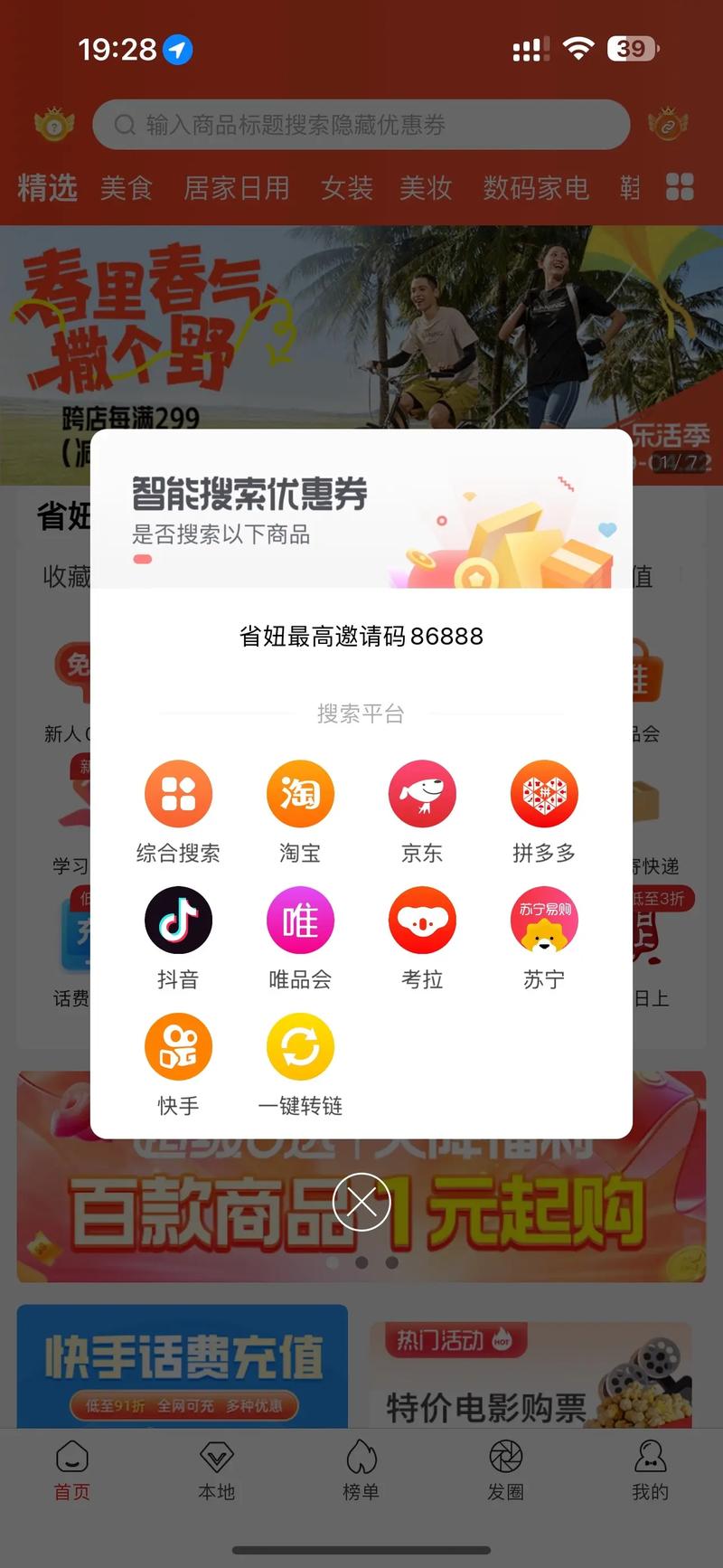The width and height of the screenshot is (723, 1568).
Task: Select the 女装 category
Action: (x=346, y=188)
